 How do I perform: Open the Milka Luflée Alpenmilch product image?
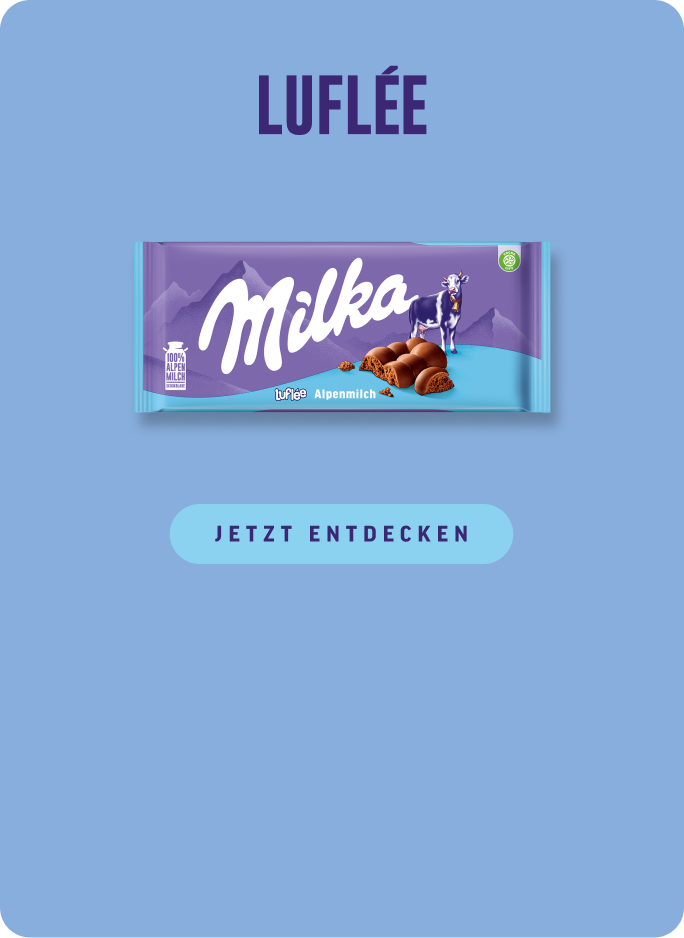342,327
